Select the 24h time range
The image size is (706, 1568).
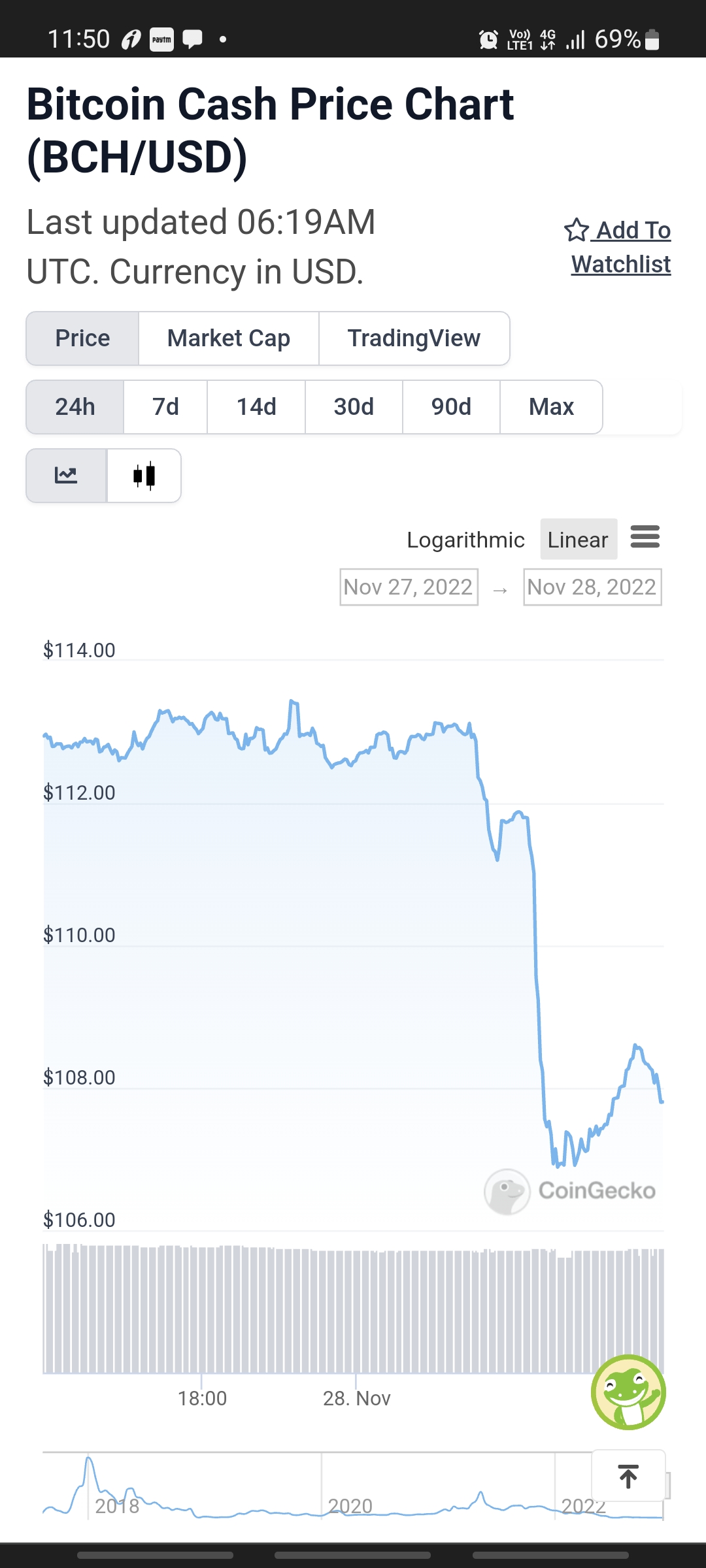(x=75, y=407)
